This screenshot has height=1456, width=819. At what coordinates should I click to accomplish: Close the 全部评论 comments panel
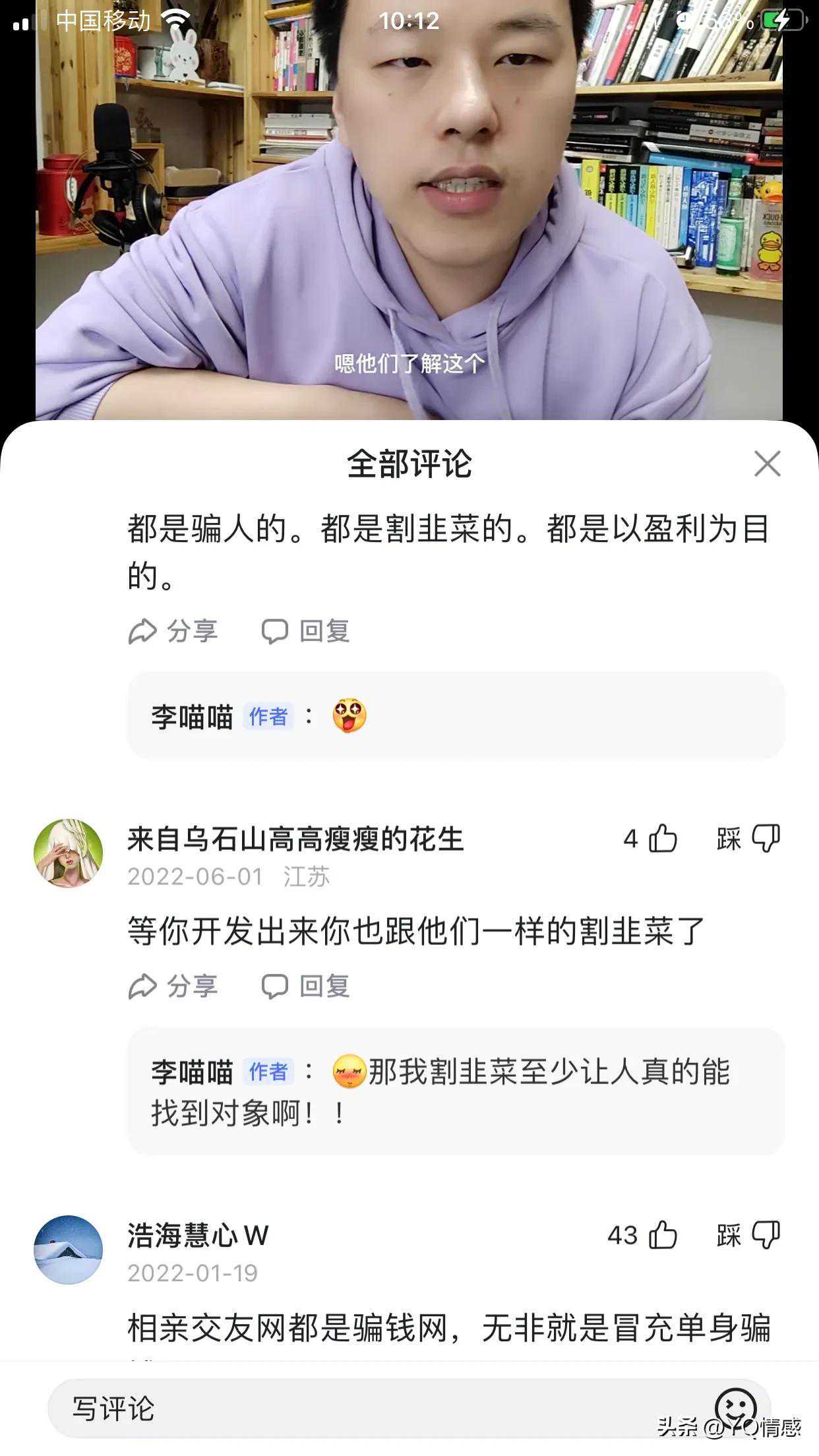coord(767,464)
